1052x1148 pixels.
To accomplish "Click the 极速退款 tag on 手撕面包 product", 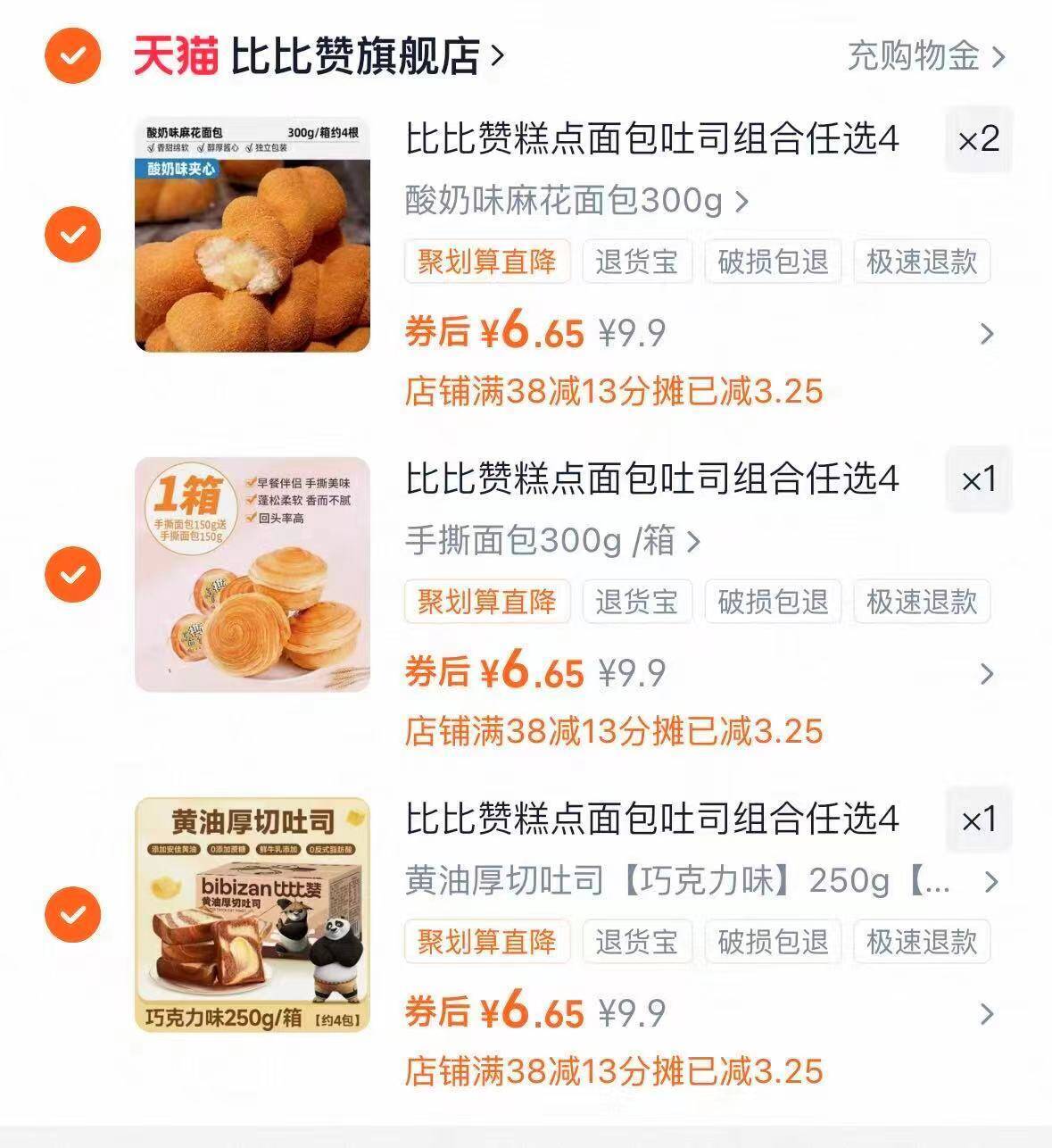I will pyautogui.click(x=924, y=601).
